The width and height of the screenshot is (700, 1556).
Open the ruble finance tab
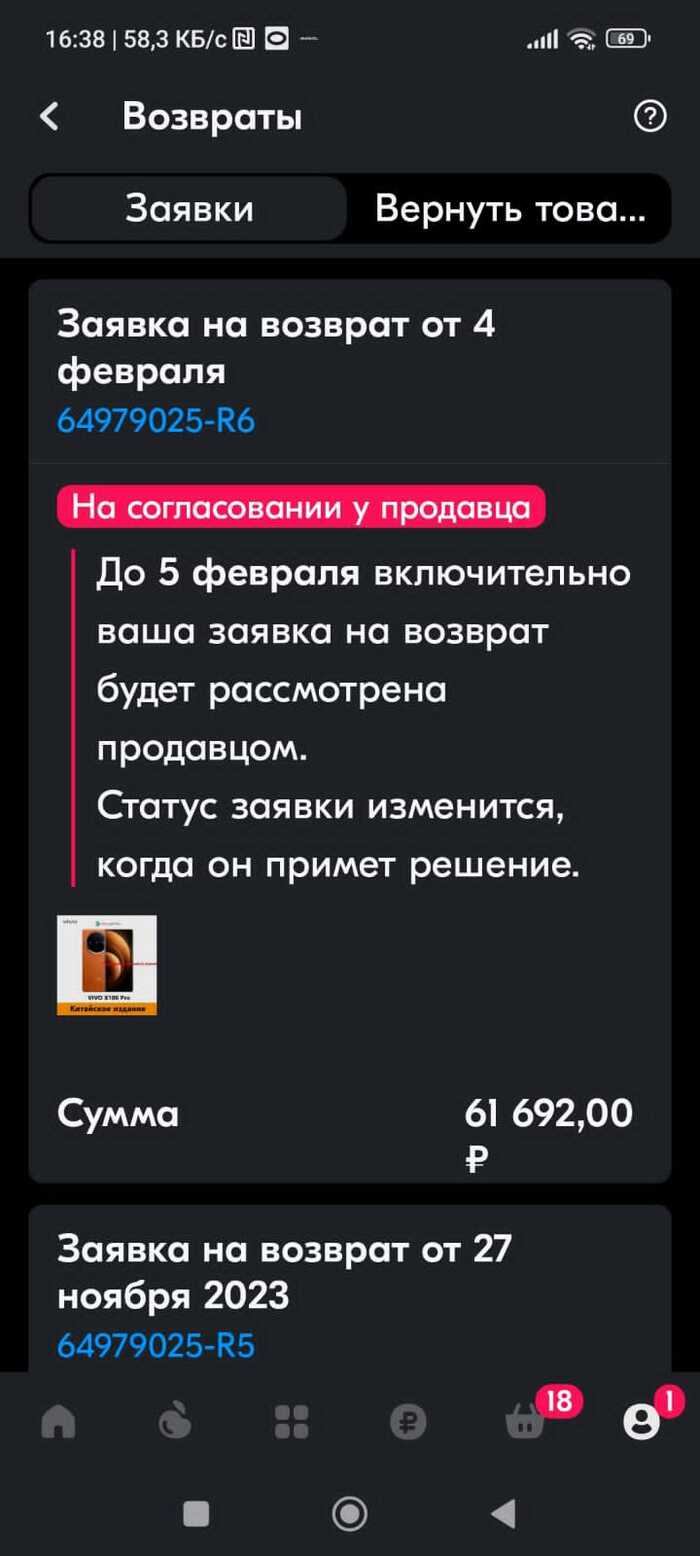coord(408,1421)
